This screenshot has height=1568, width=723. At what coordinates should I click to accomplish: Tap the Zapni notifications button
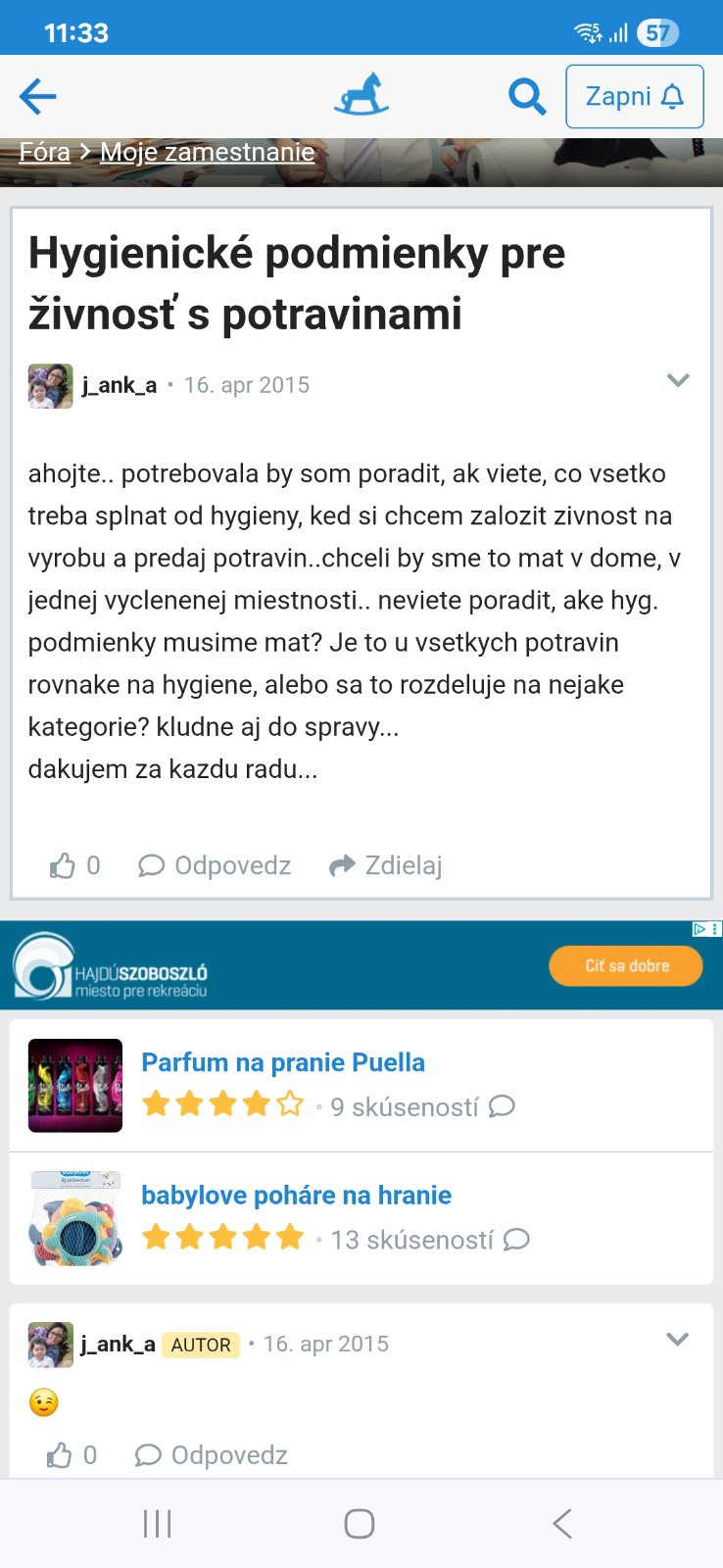click(x=634, y=96)
